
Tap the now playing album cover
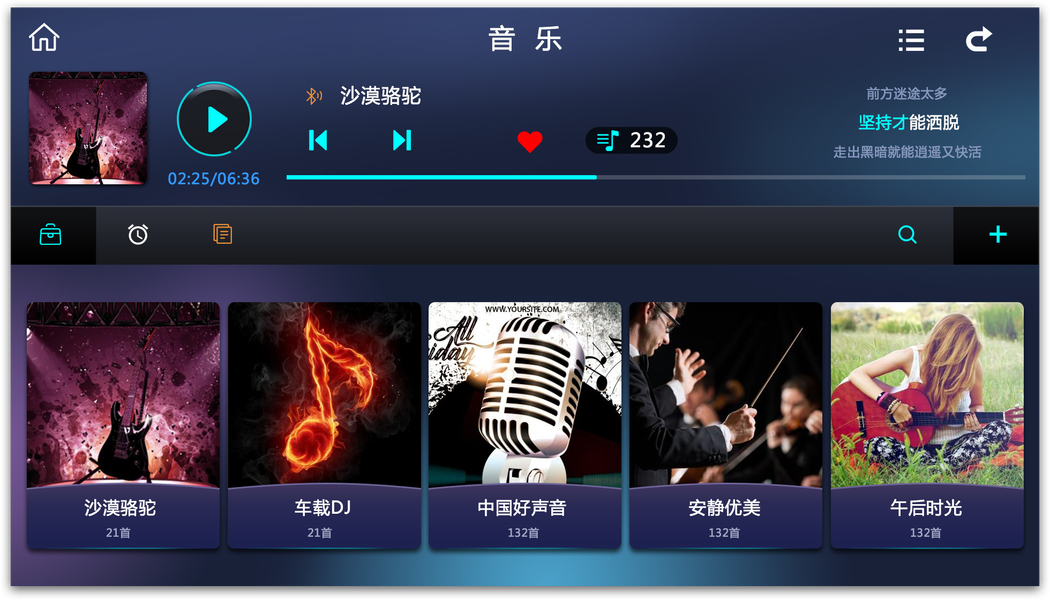point(88,128)
